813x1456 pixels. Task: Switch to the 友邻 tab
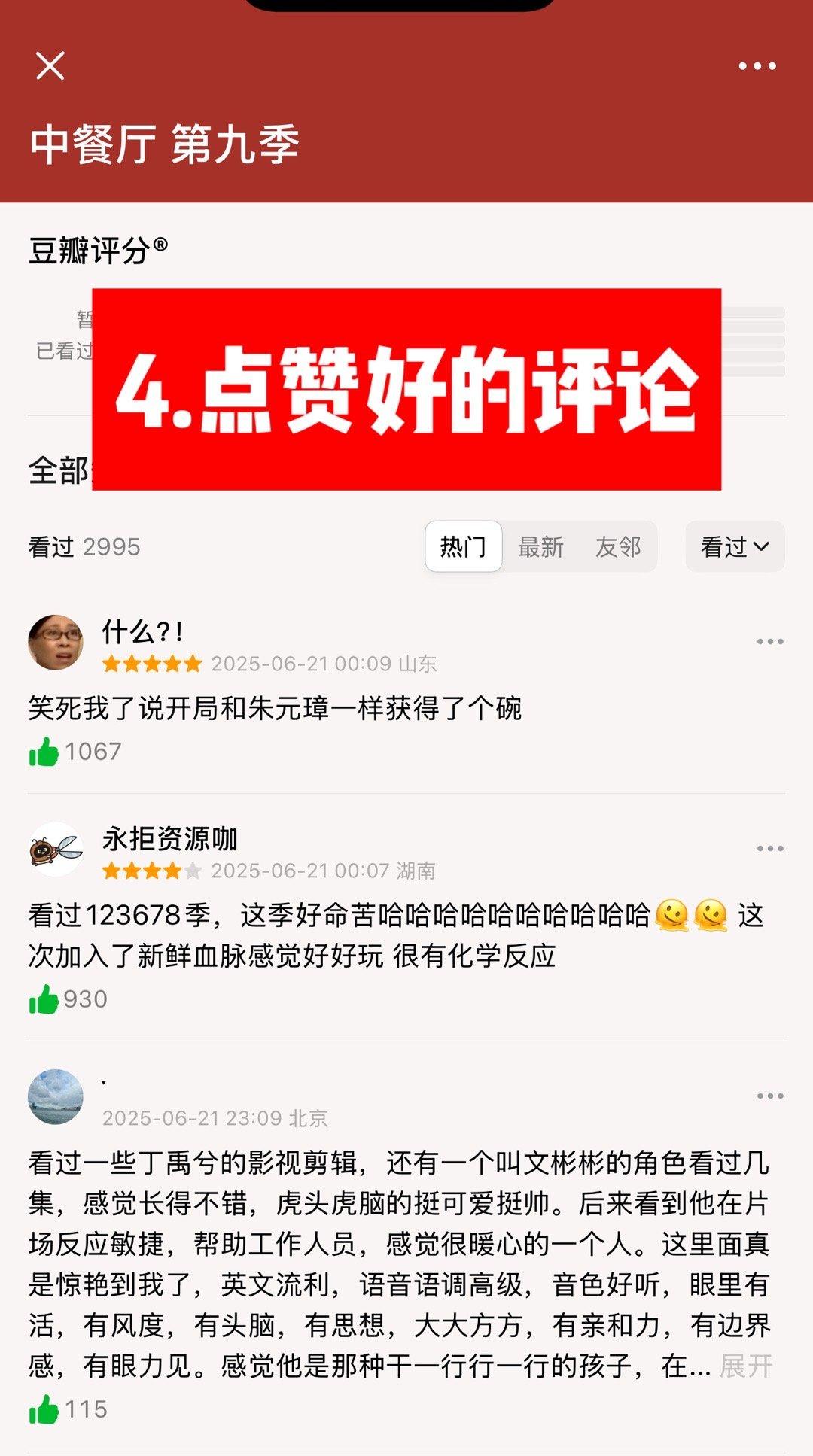pyautogui.click(x=618, y=546)
